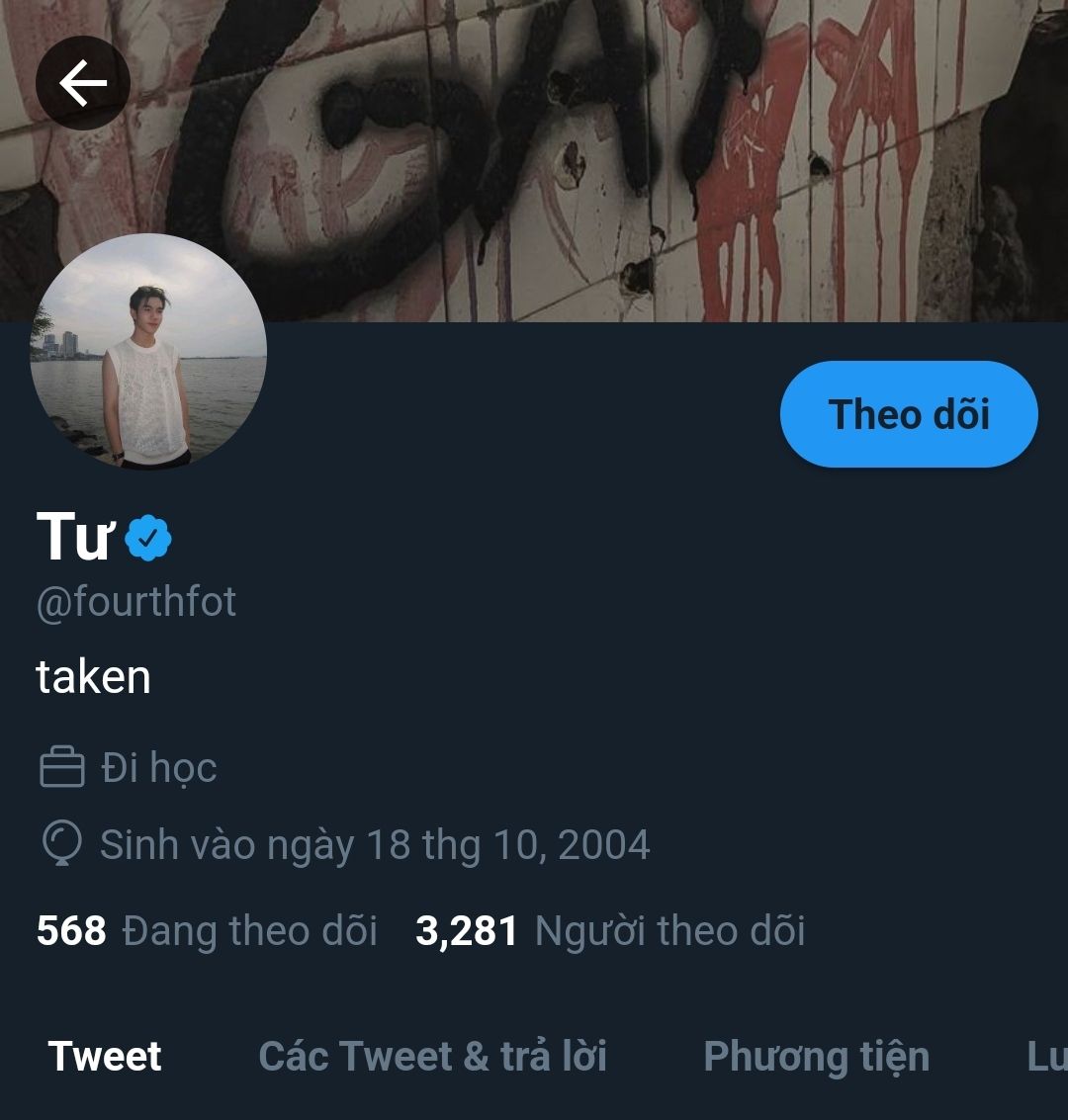Switch to Các Tweet & trả lời tab
This screenshot has width=1068, height=1120.
coord(432,1056)
